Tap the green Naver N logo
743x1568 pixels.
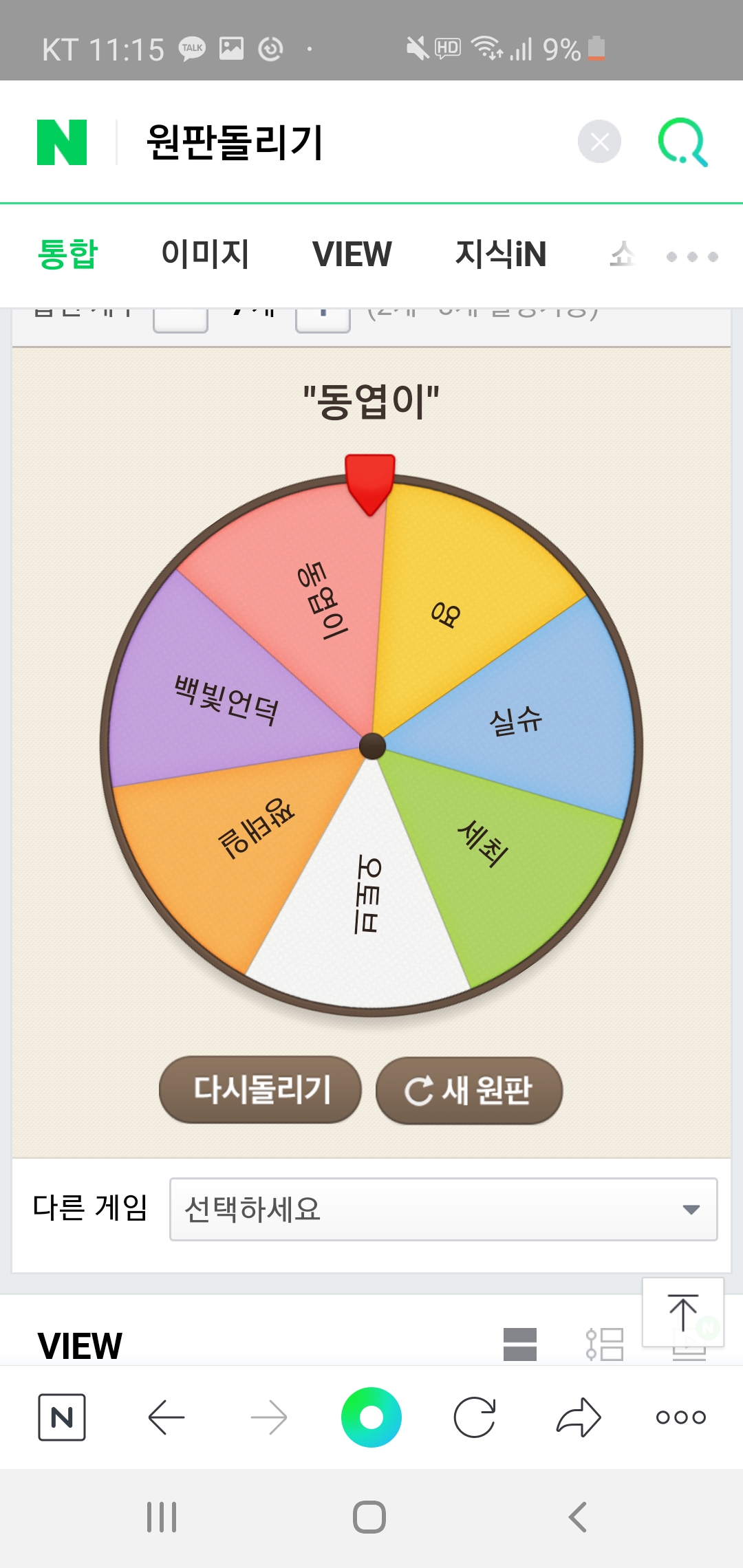click(62, 142)
